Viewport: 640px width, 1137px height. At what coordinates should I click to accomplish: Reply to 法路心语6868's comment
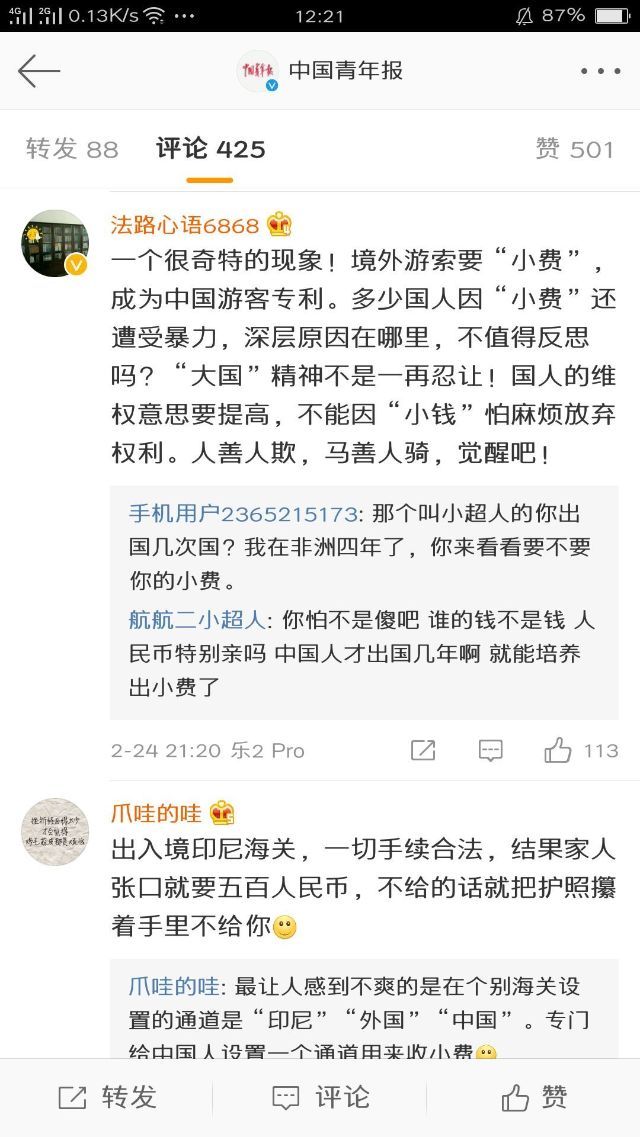point(490,750)
